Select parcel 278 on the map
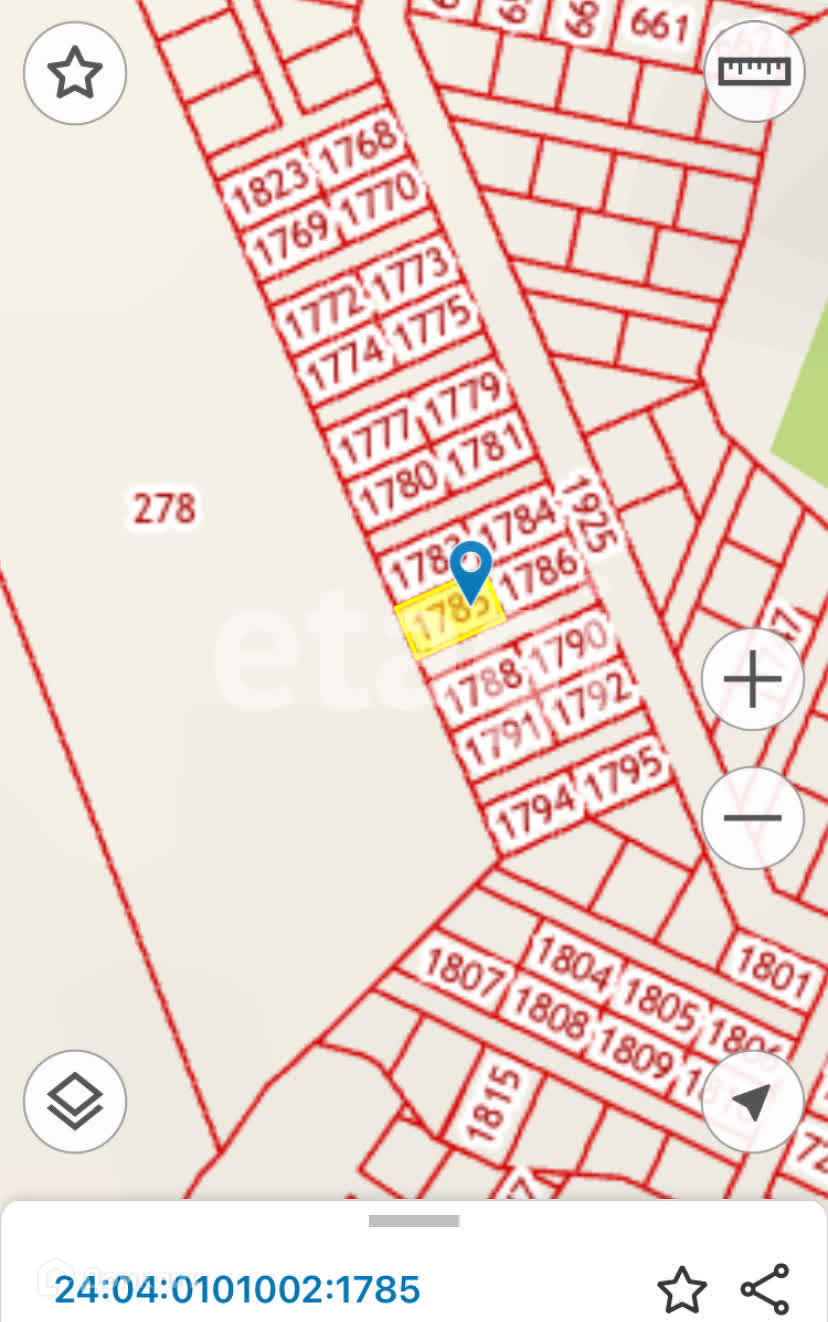 coord(165,509)
